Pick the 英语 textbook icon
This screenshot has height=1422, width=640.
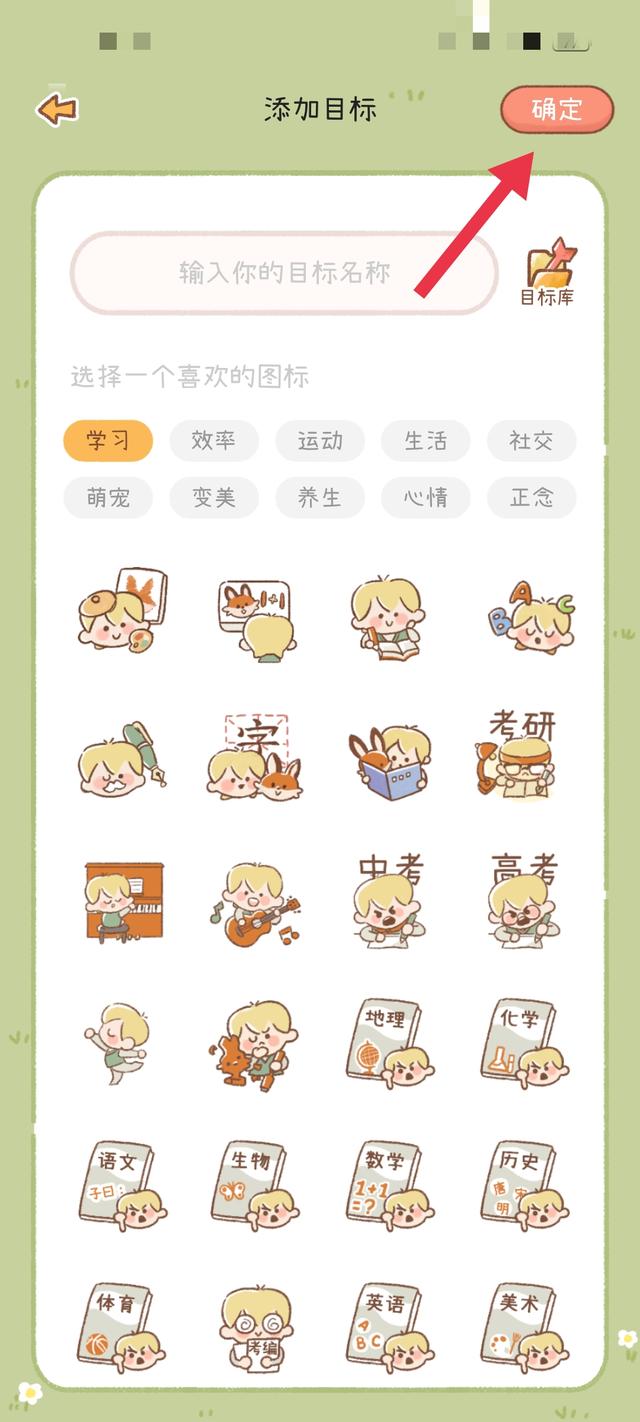click(x=389, y=1326)
